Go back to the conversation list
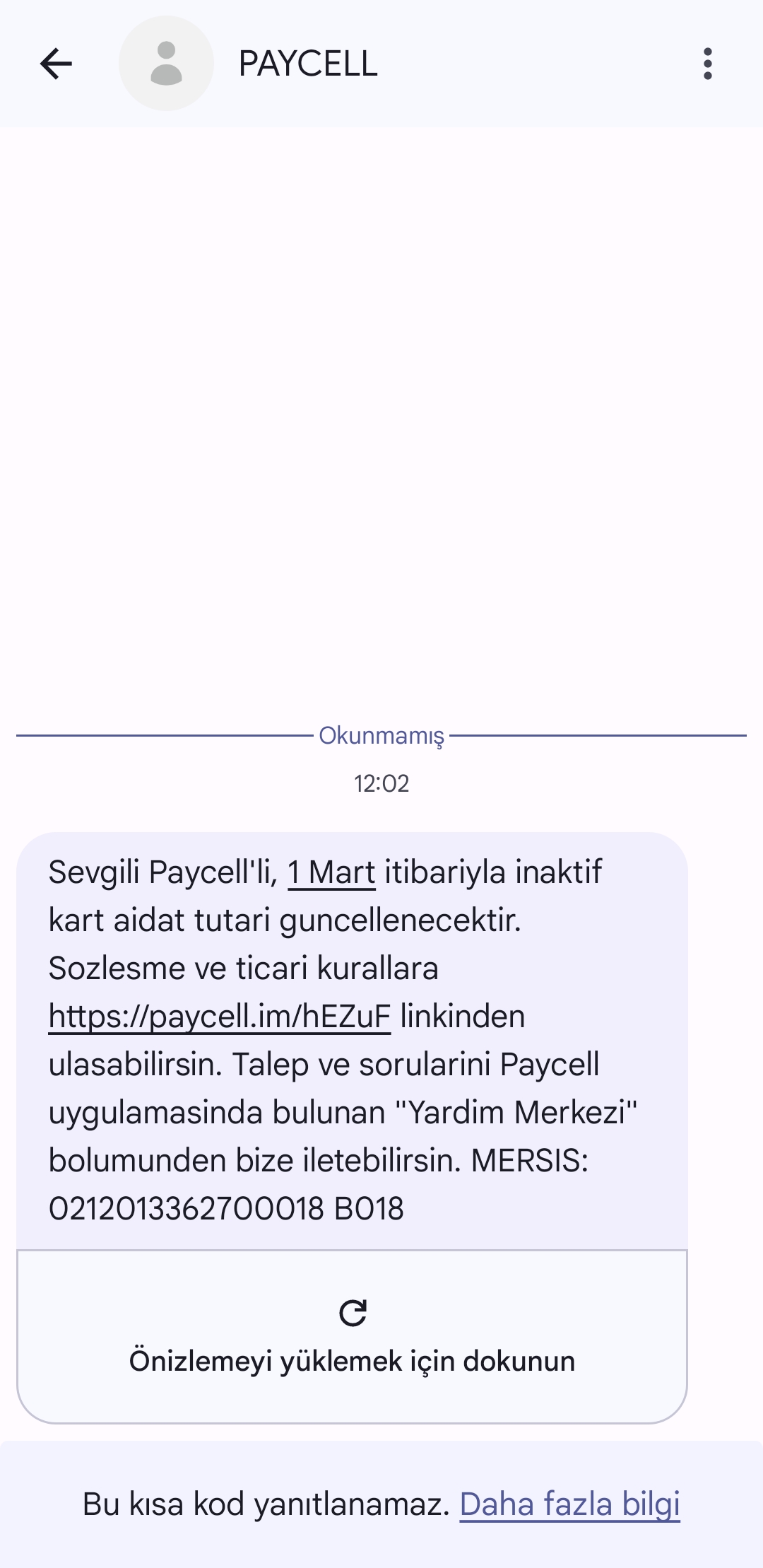763x1568 pixels. (x=56, y=64)
